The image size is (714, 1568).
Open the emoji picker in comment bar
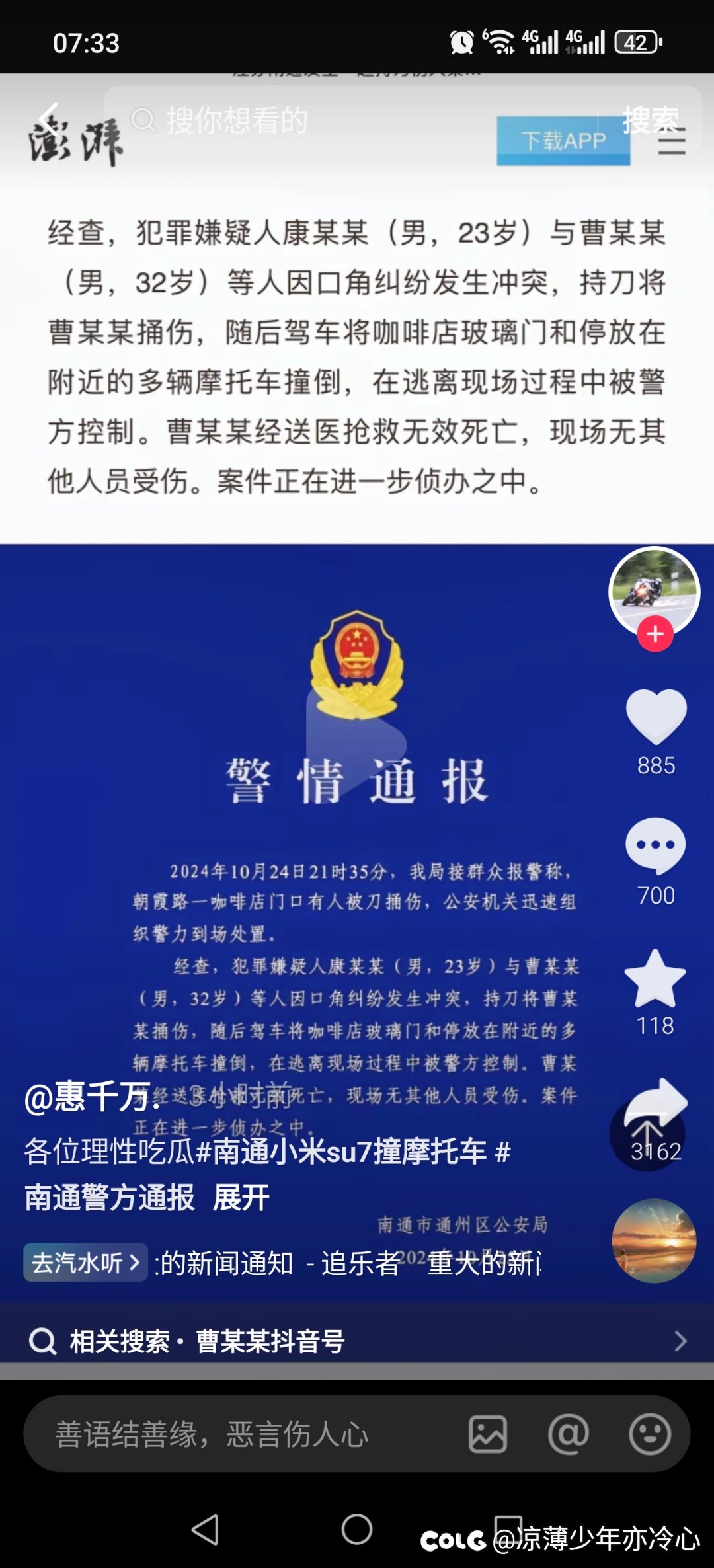649,1434
